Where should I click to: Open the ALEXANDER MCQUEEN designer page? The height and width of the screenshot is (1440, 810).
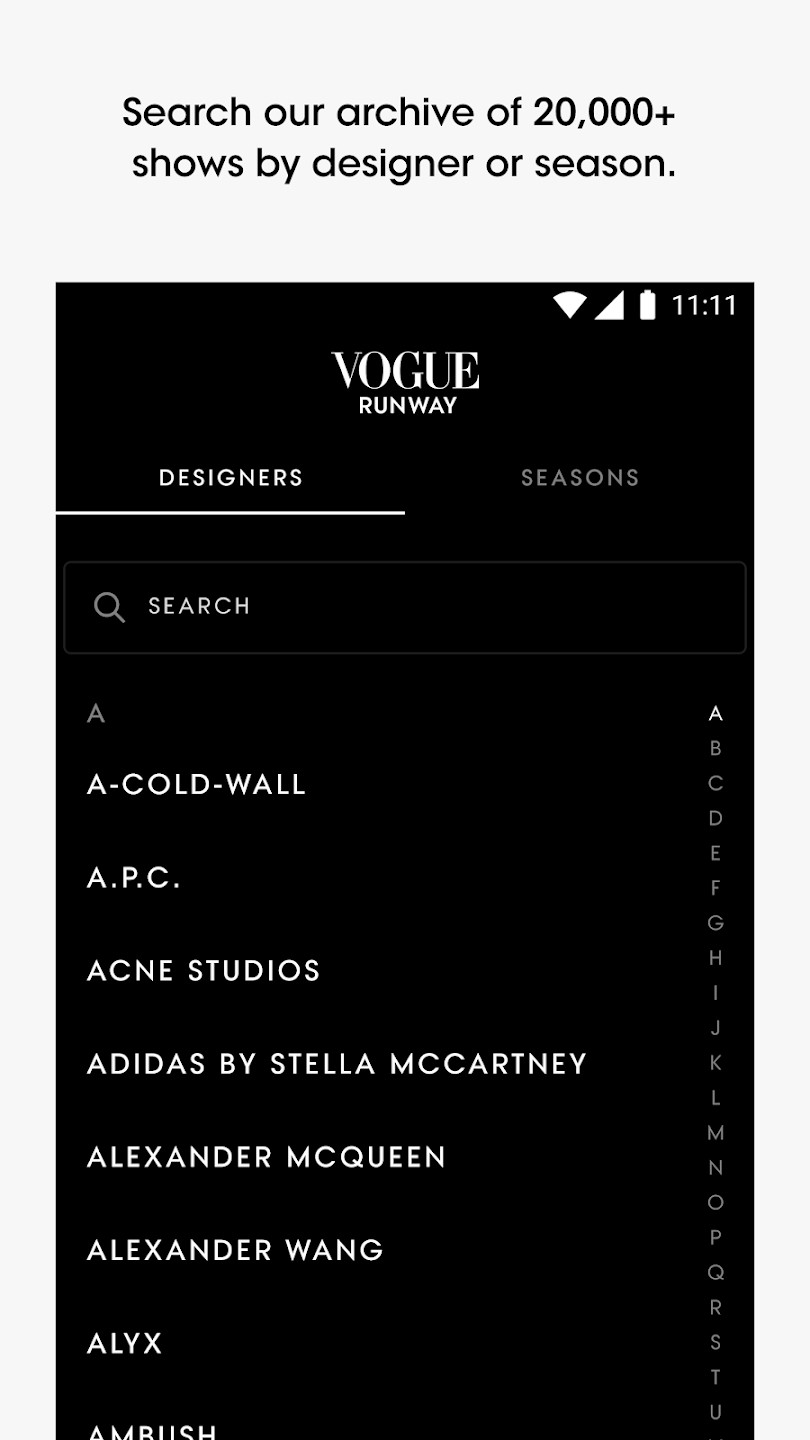click(266, 1157)
